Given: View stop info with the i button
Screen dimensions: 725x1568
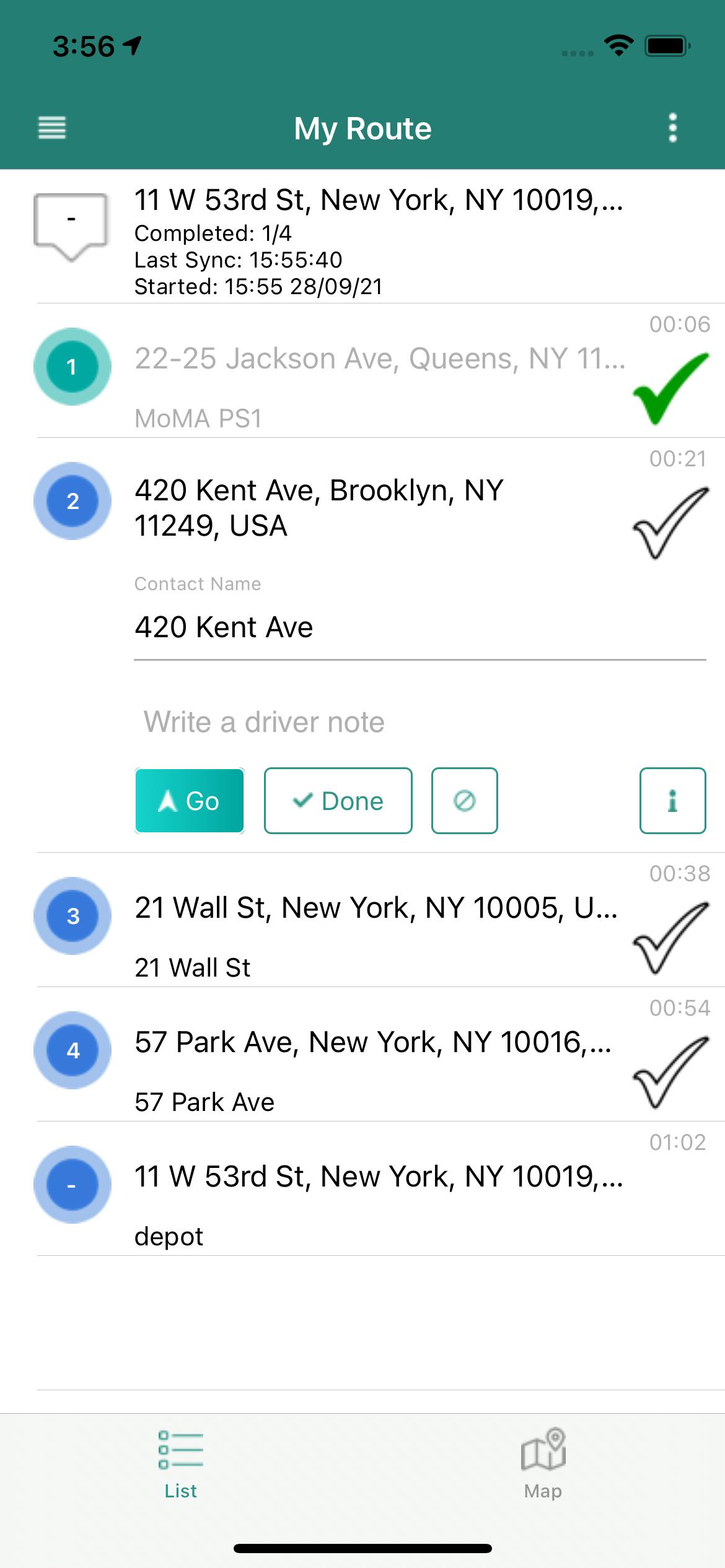Looking at the screenshot, I should [x=672, y=801].
